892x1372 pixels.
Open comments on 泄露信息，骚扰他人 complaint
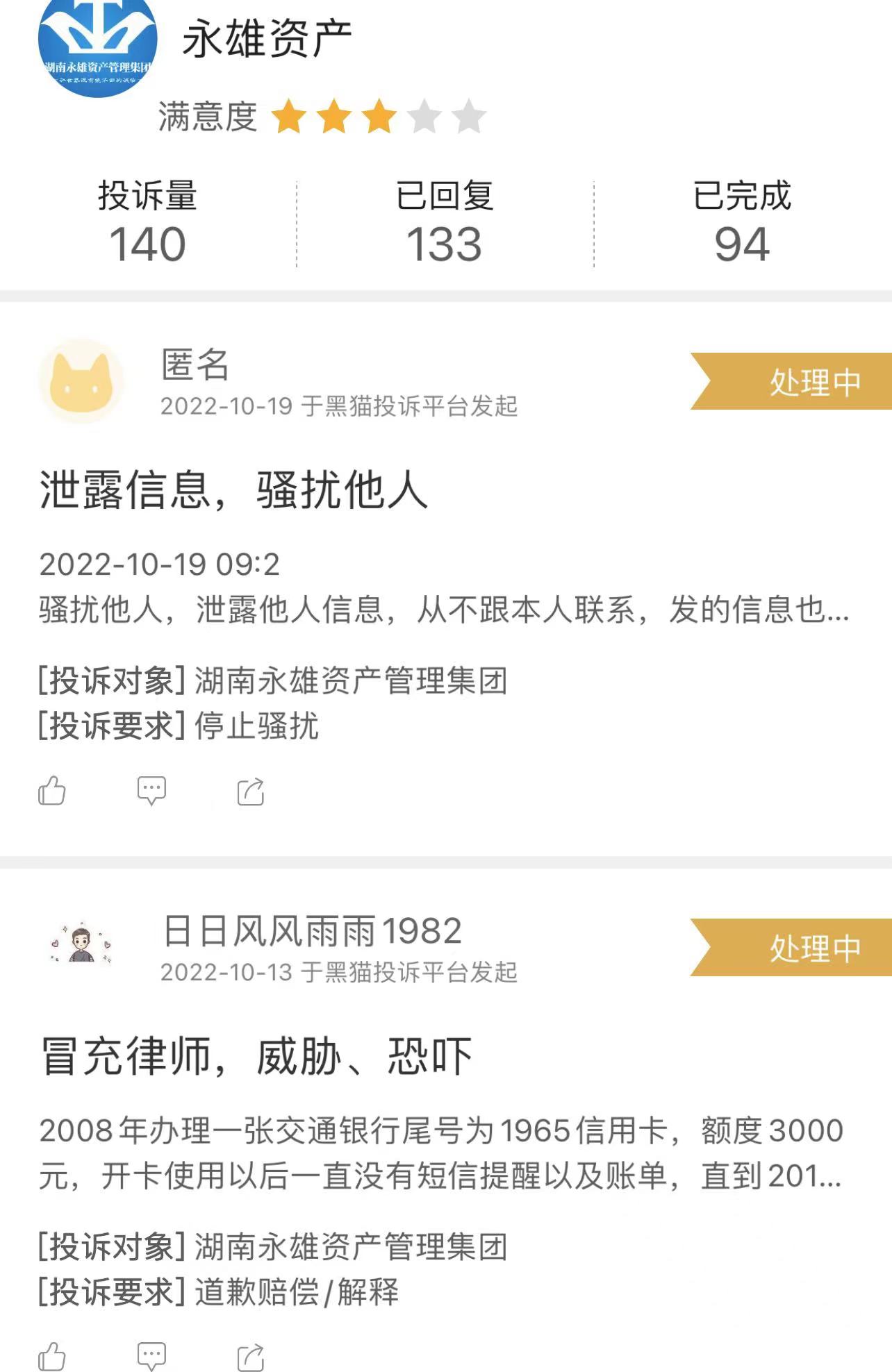tap(151, 791)
